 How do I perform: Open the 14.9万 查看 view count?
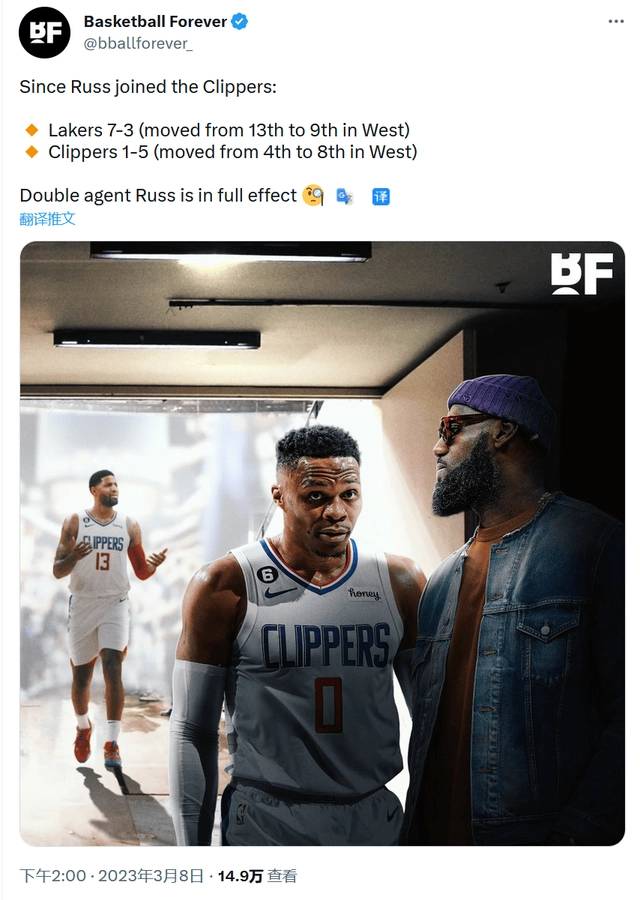click(257, 875)
